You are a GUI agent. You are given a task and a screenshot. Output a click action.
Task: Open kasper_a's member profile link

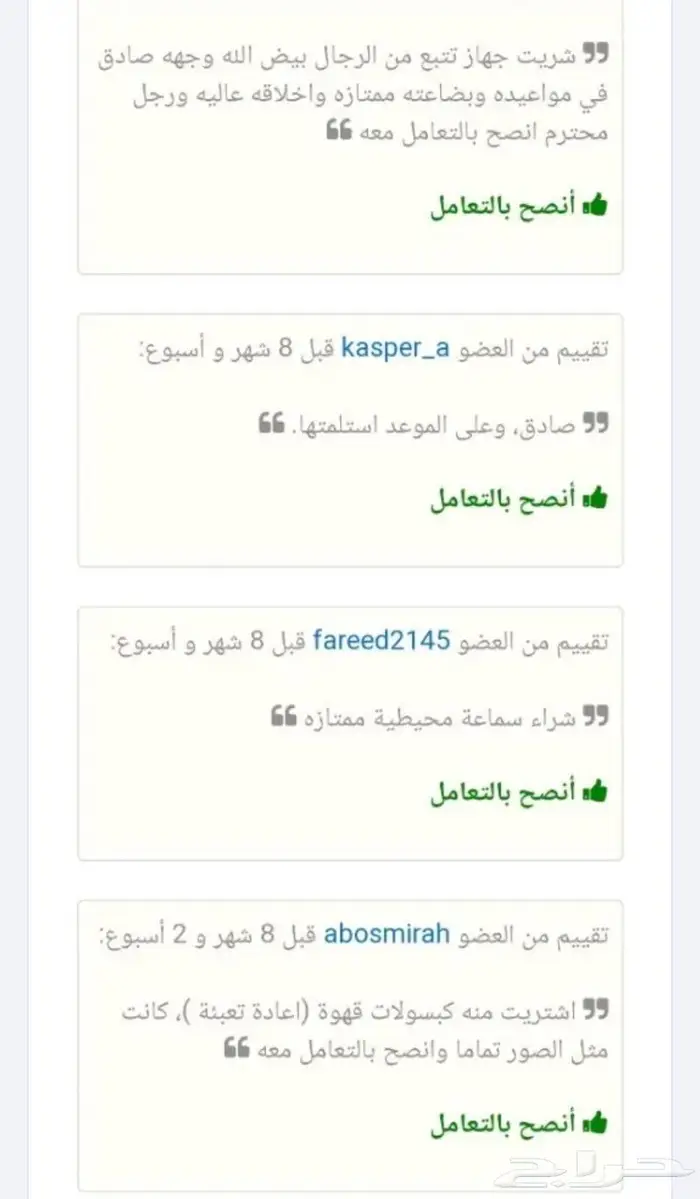[x=395, y=348]
